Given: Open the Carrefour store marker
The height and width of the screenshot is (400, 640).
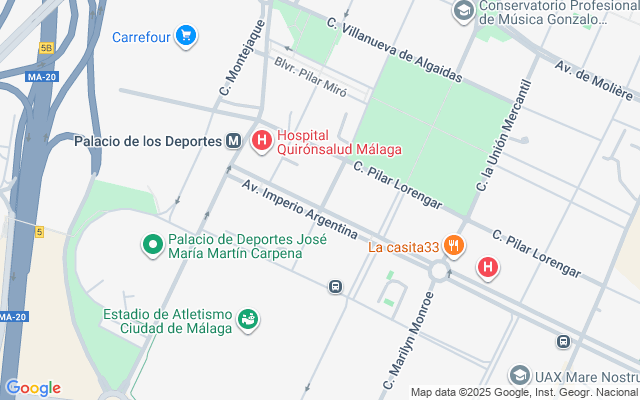Looking at the screenshot, I should point(184,38).
